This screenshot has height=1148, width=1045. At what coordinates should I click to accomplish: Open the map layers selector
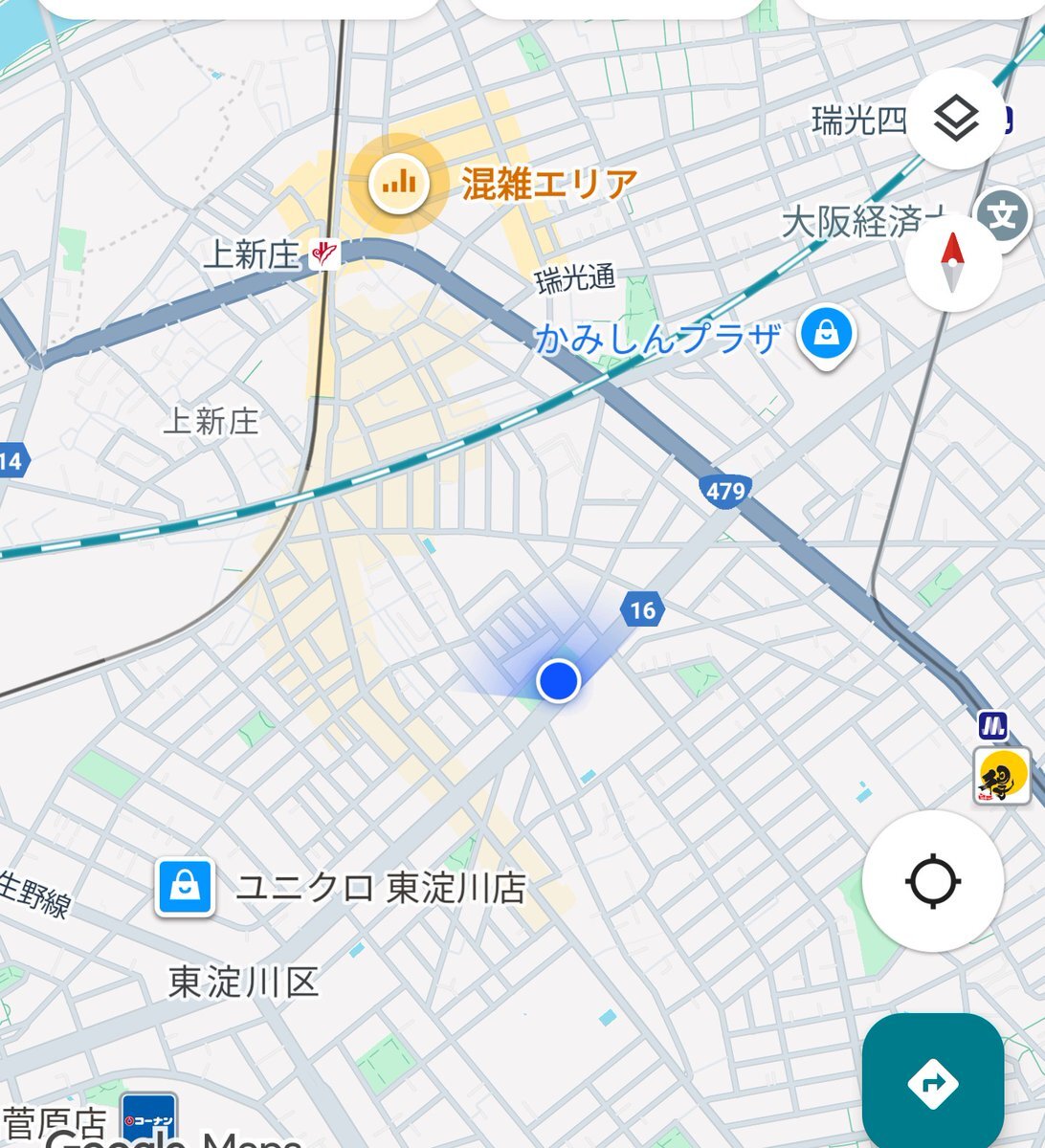click(x=955, y=120)
